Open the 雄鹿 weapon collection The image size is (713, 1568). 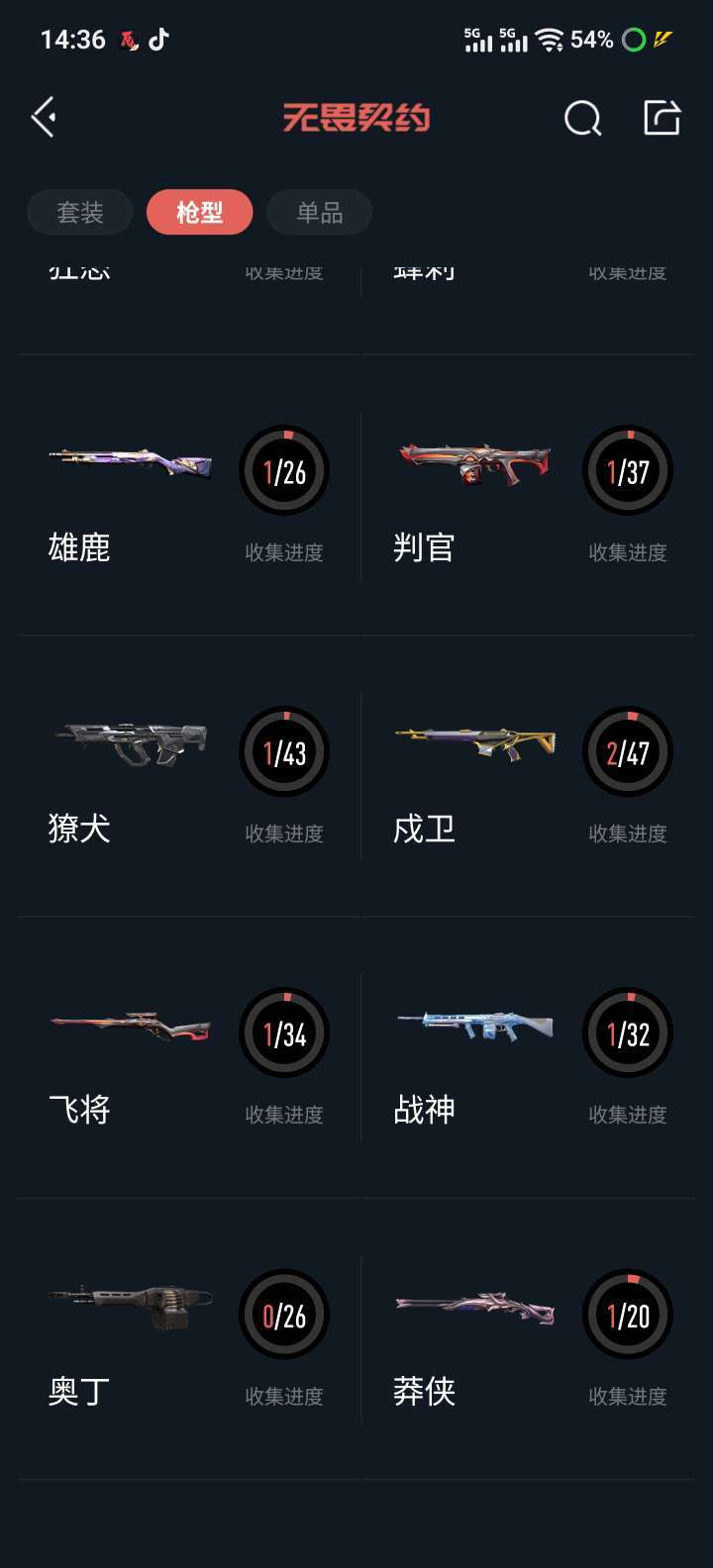189,495
